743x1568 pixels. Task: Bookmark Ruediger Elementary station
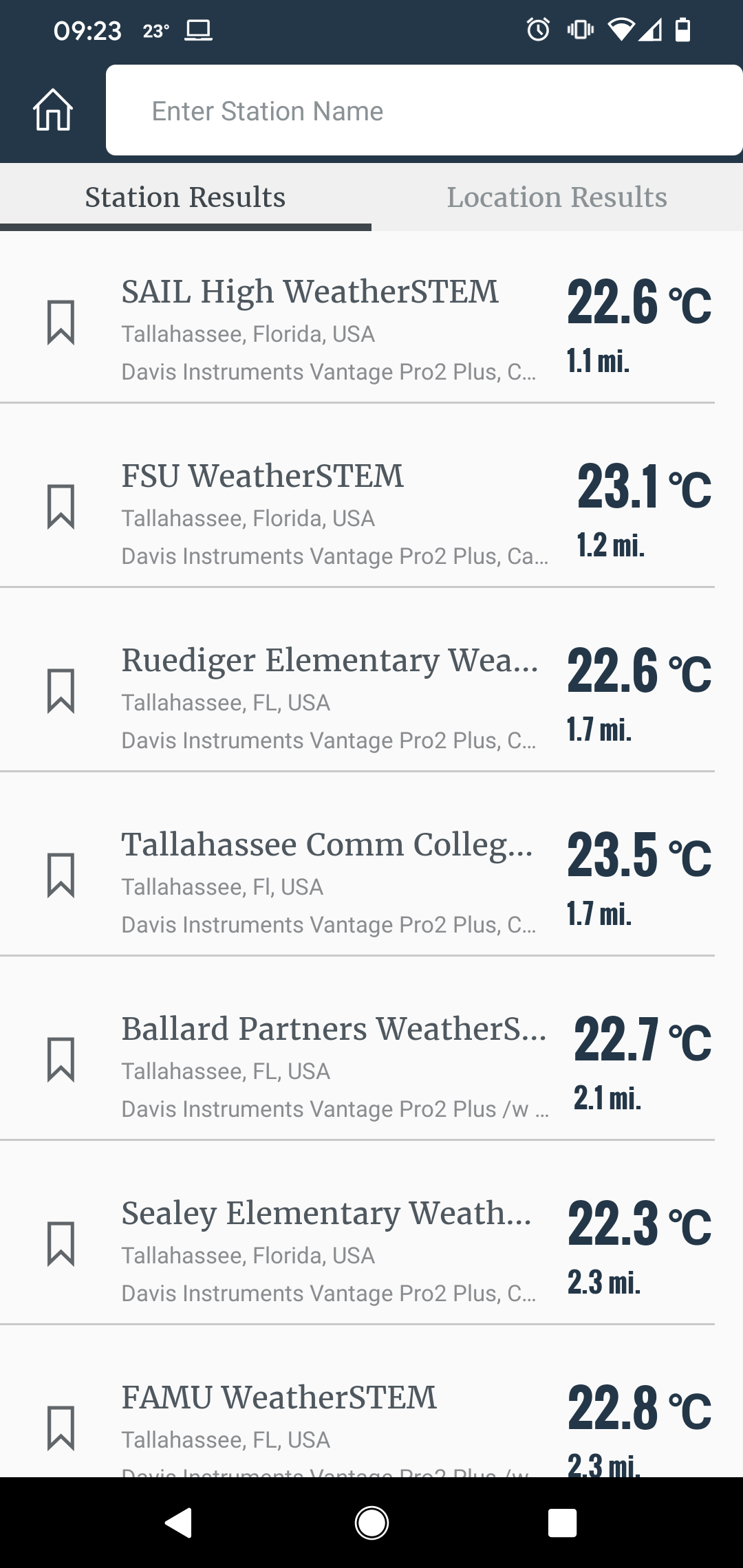(61, 691)
